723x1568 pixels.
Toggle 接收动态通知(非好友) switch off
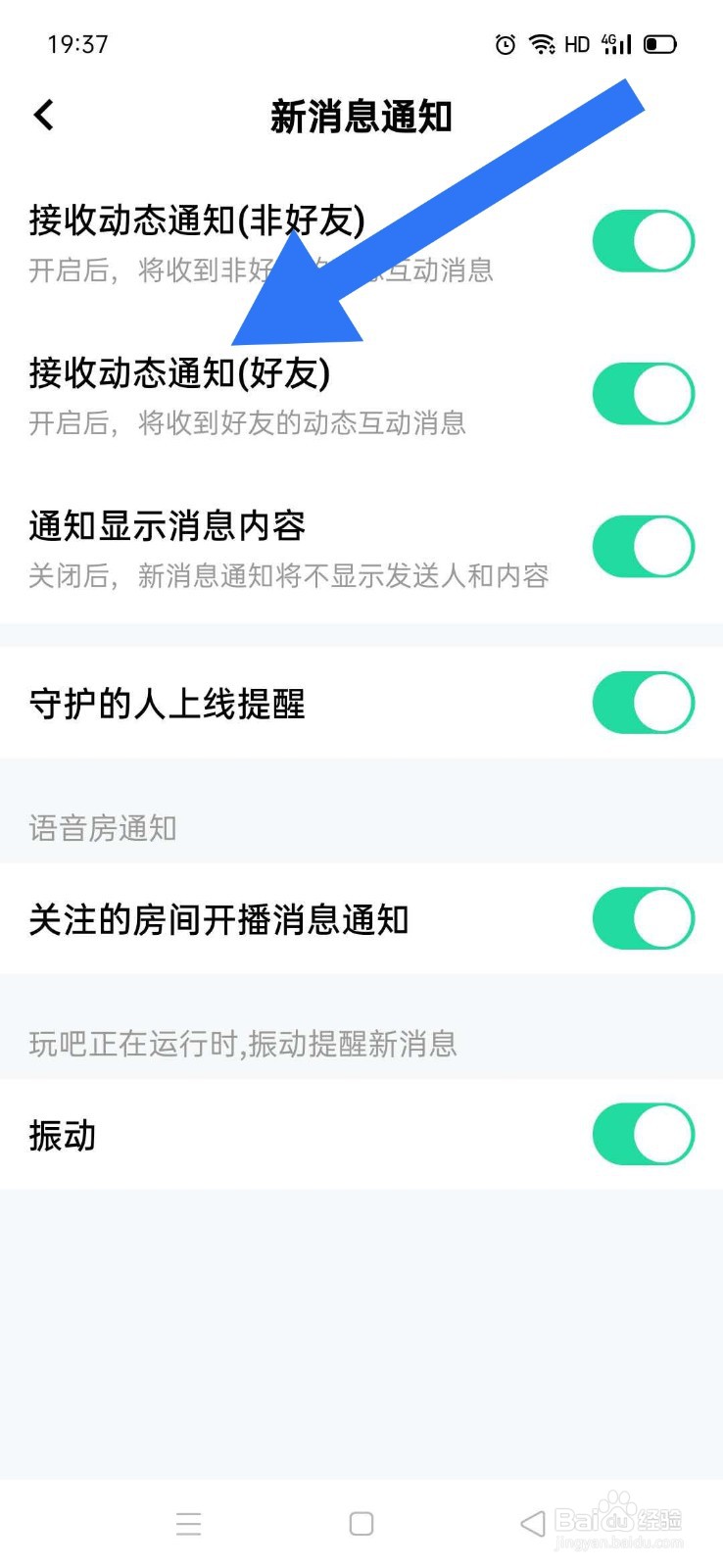click(644, 241)
